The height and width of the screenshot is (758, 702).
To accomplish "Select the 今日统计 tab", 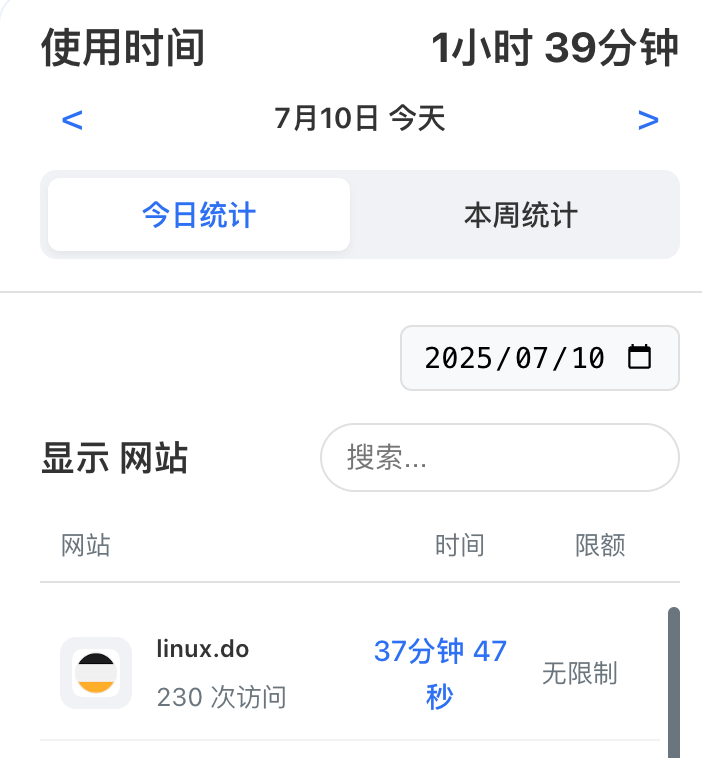I will [199, 215].
